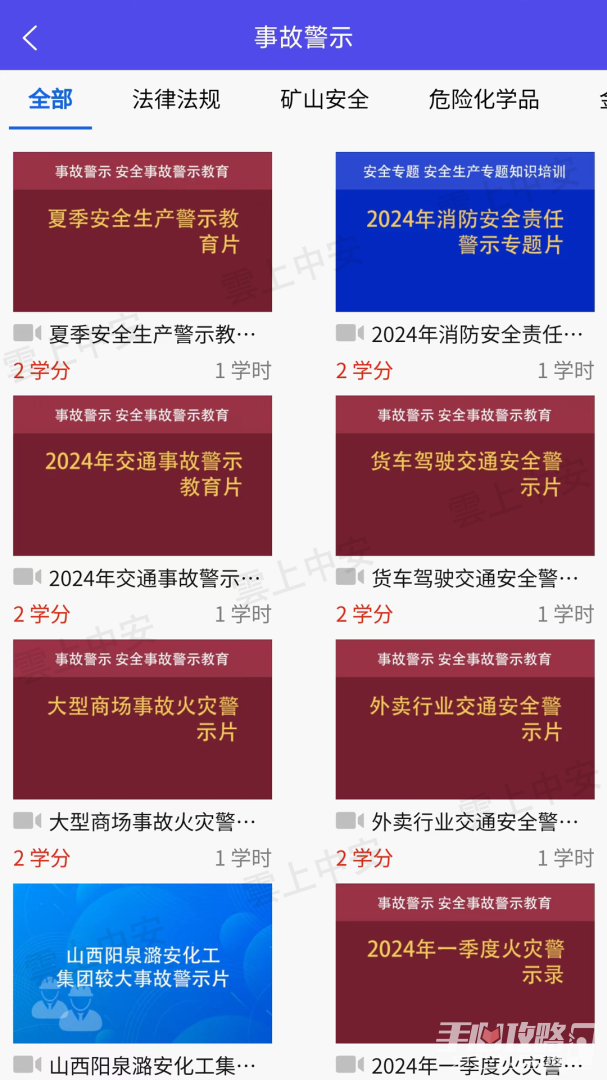Open the 货车驾驶交通安全警示片 video
The height and width of the screenshot is (1080, 607).
[x=465, y=476]
